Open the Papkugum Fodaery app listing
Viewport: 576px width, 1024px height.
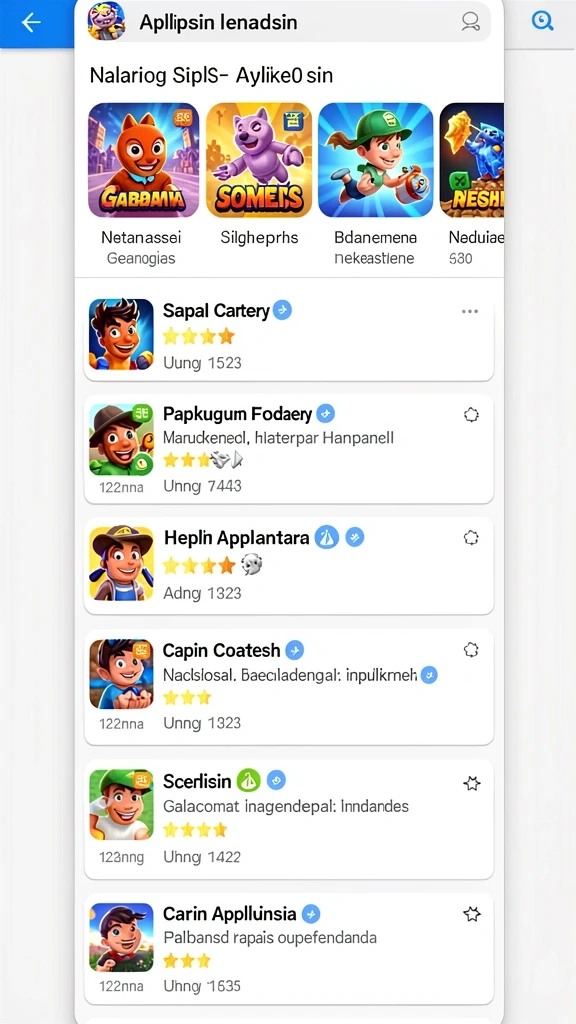click(289, 449)
